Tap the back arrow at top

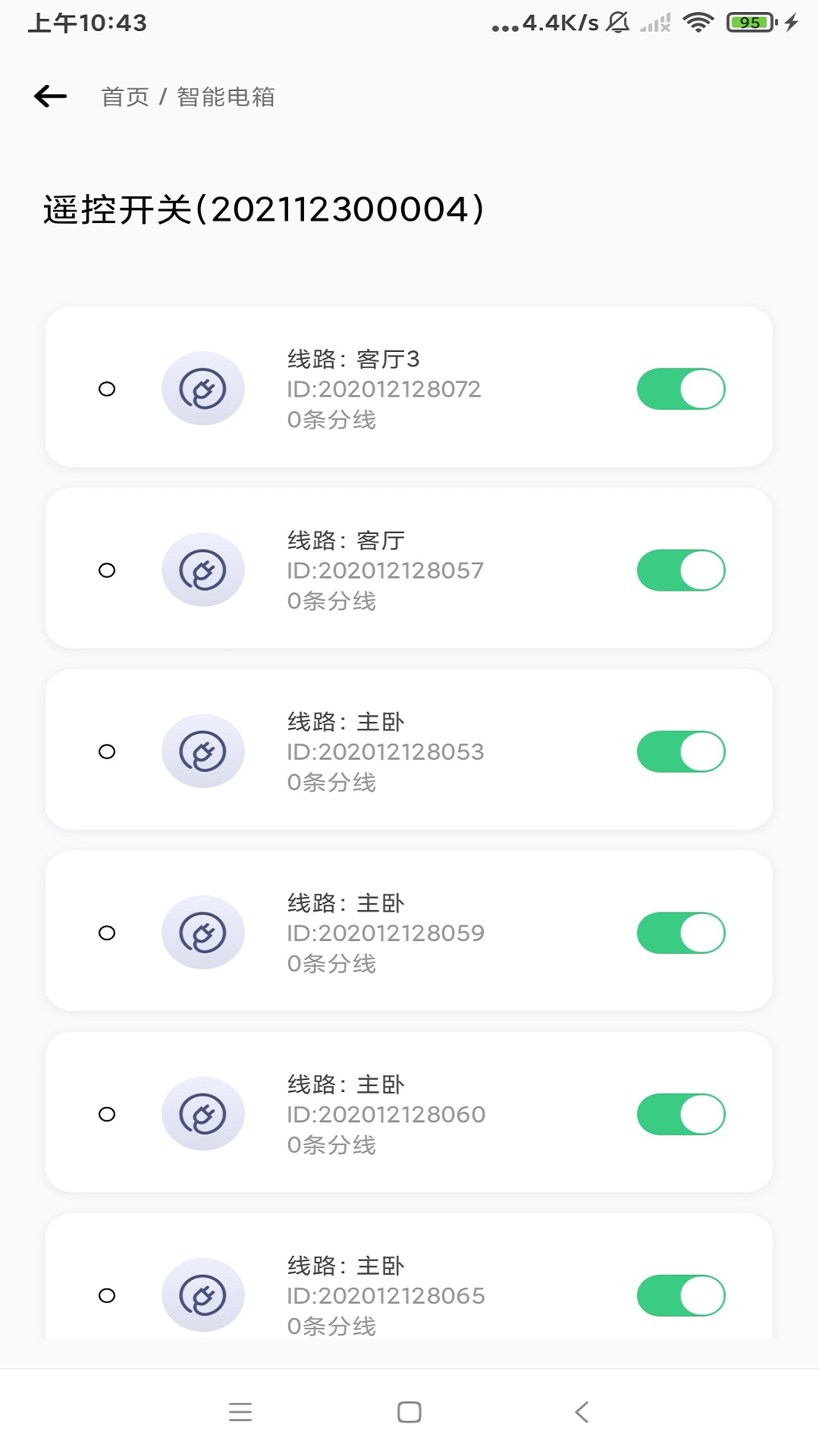point(51,96)
